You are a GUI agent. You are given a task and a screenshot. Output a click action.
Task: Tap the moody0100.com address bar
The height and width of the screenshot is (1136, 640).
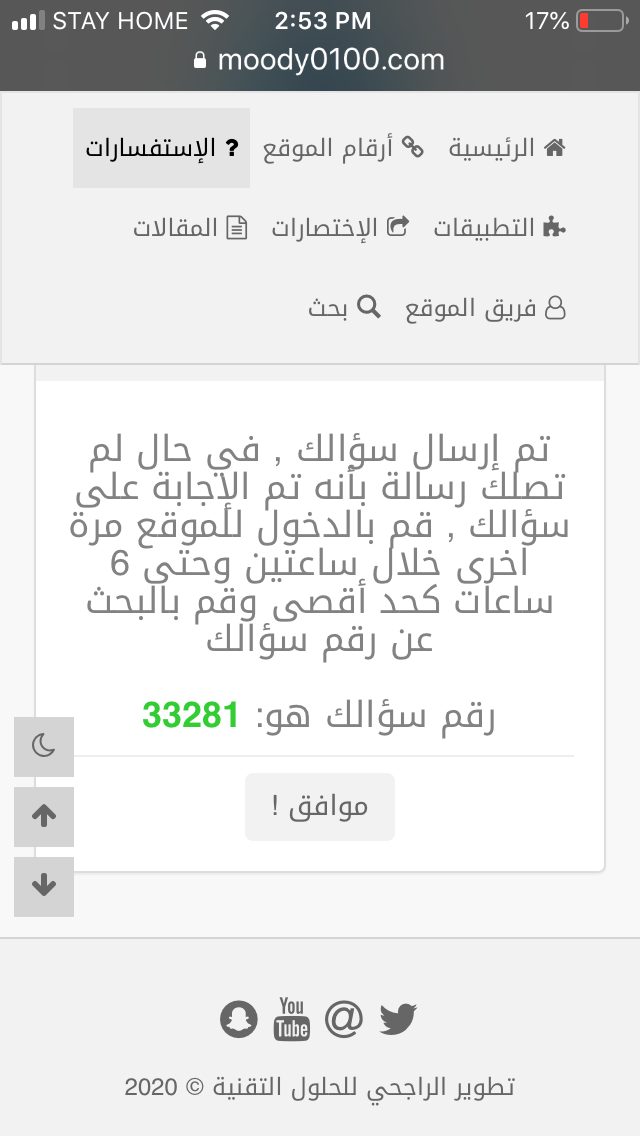[320, 59]
